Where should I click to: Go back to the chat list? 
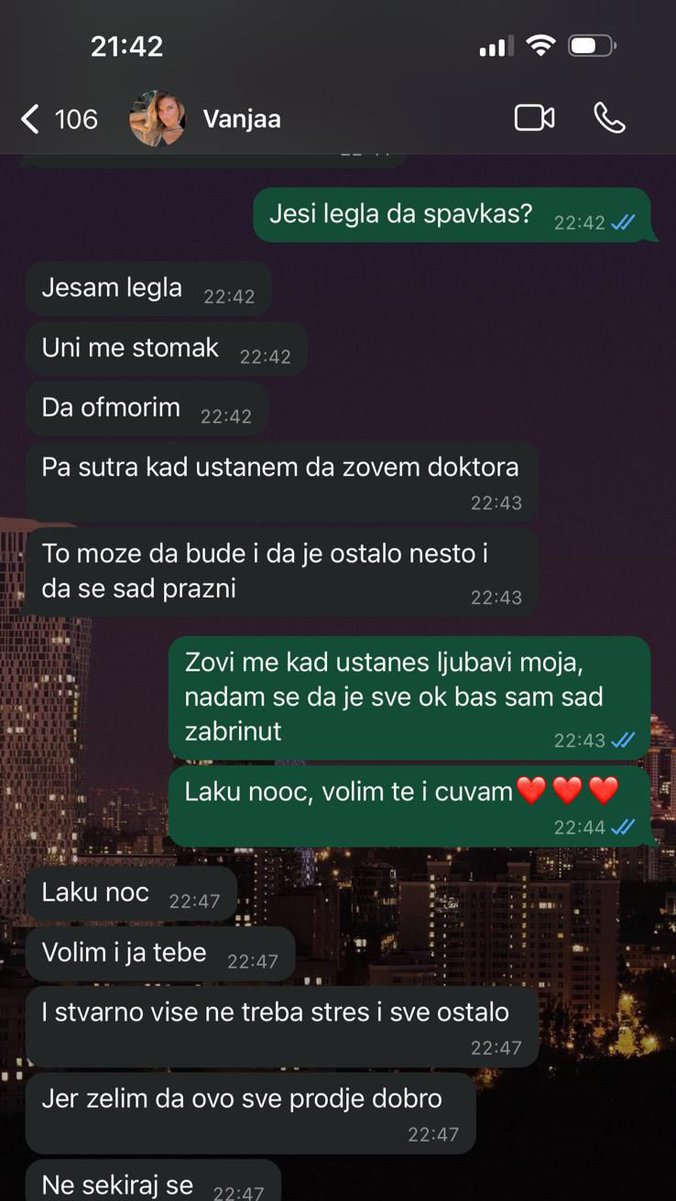tap(32, 120)
